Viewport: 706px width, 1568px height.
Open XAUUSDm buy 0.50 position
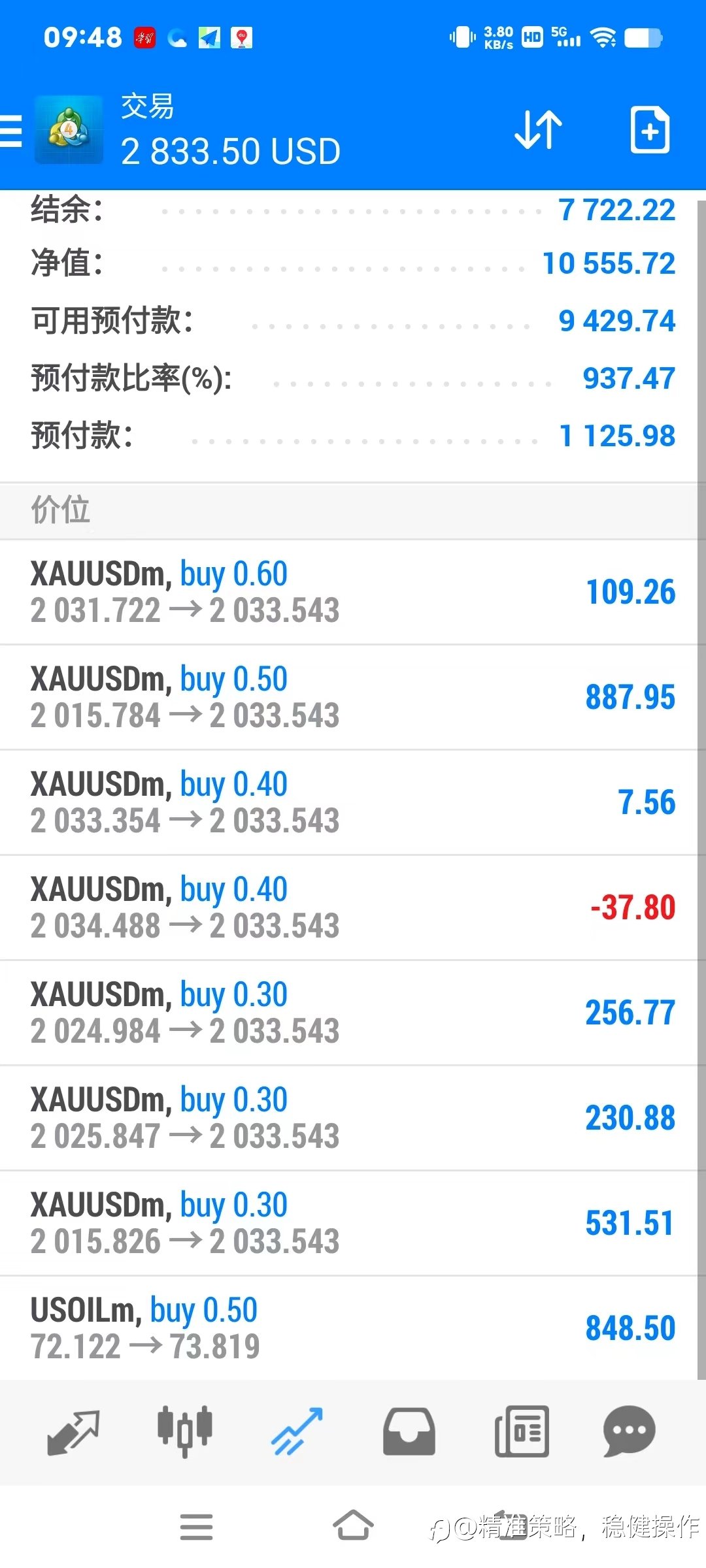[353, 697]
